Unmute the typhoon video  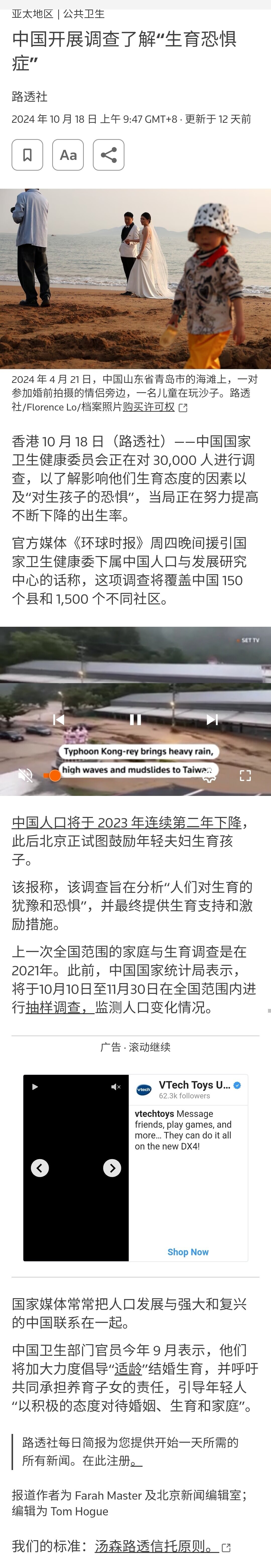click(x=25, y=774)
